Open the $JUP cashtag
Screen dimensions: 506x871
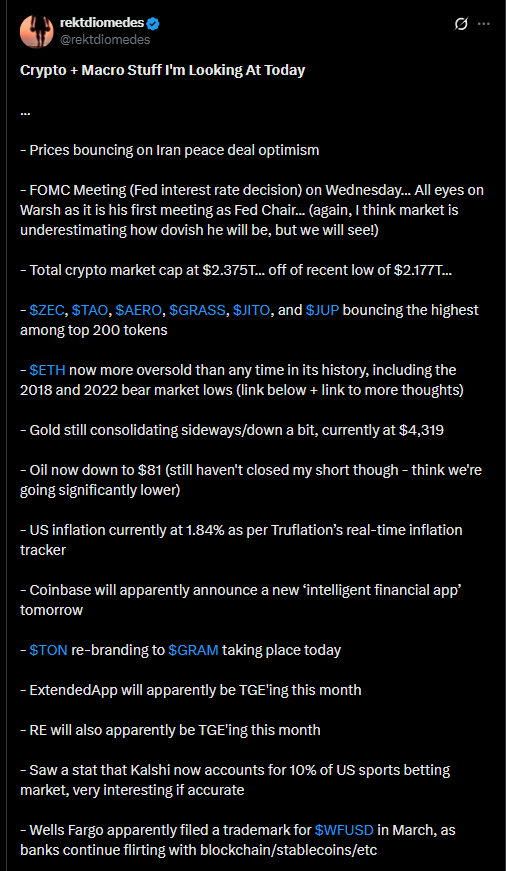click(323, 310)
